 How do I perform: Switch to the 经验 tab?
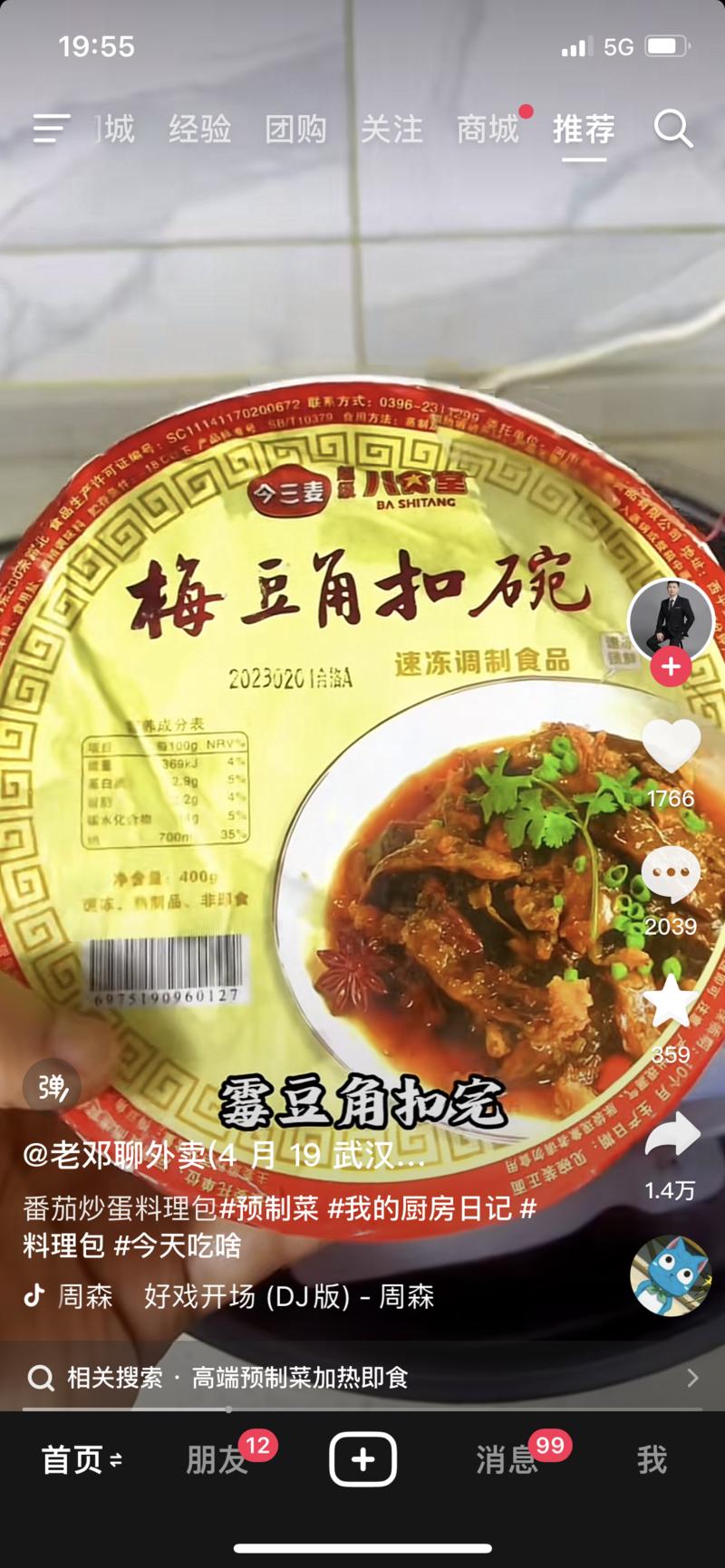199,130
